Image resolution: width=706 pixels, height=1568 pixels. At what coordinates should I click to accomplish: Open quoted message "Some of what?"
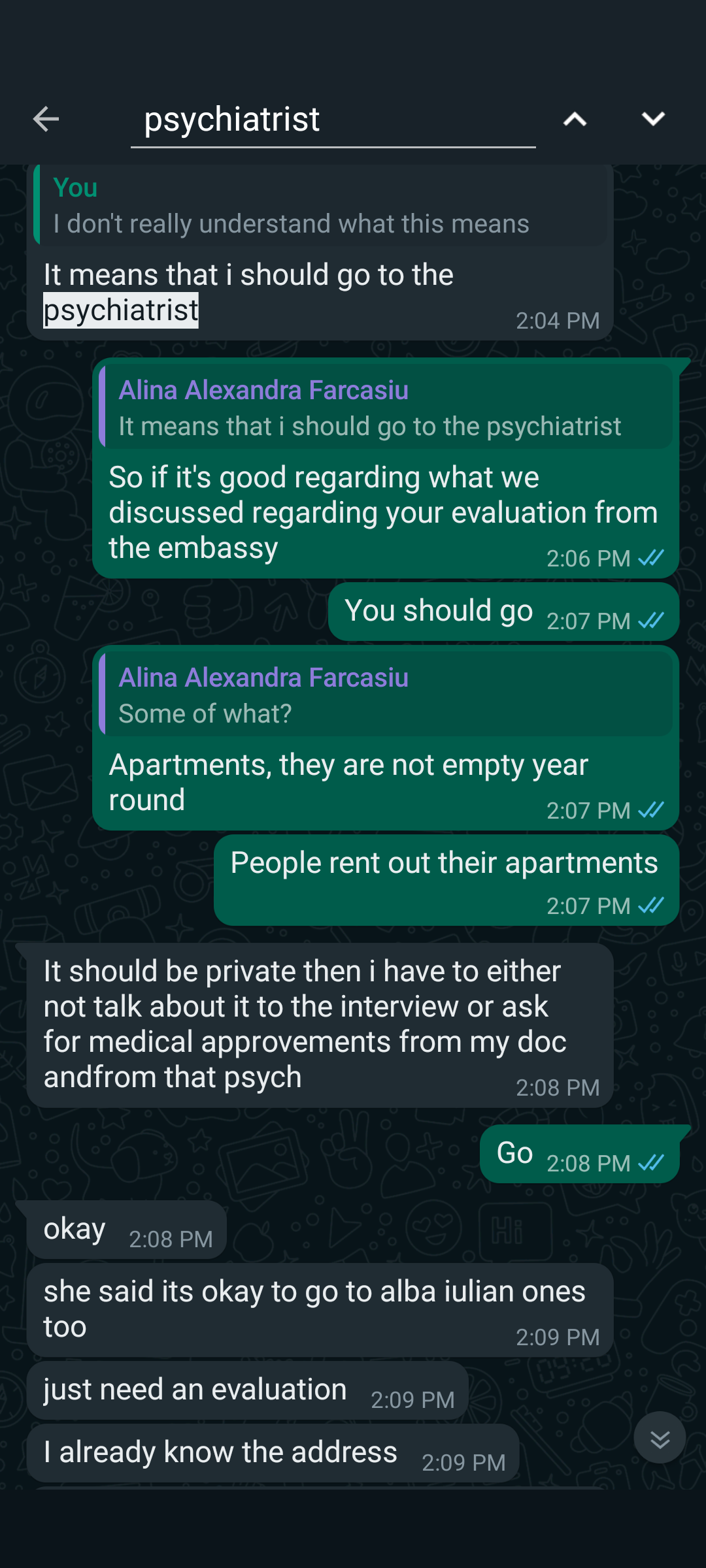tap(386, 695)
